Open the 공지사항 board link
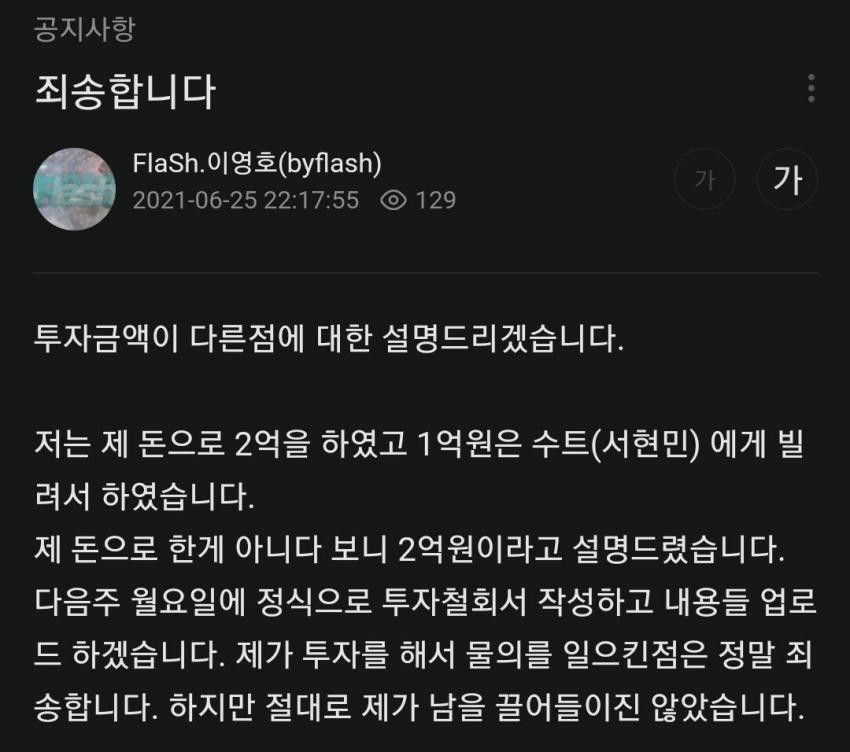 tap(84, 29)
